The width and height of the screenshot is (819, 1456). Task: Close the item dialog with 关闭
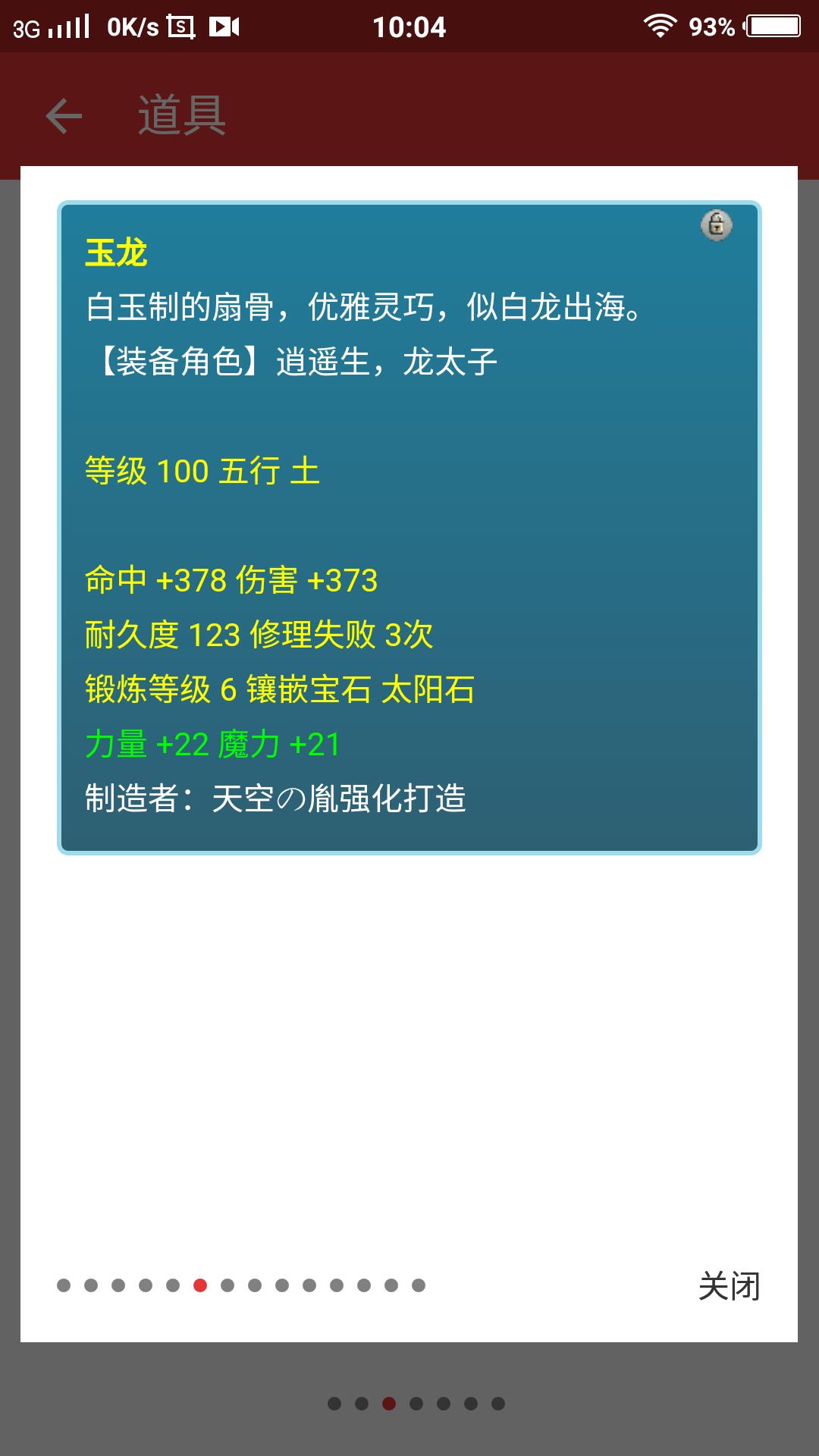(729, 1286)
